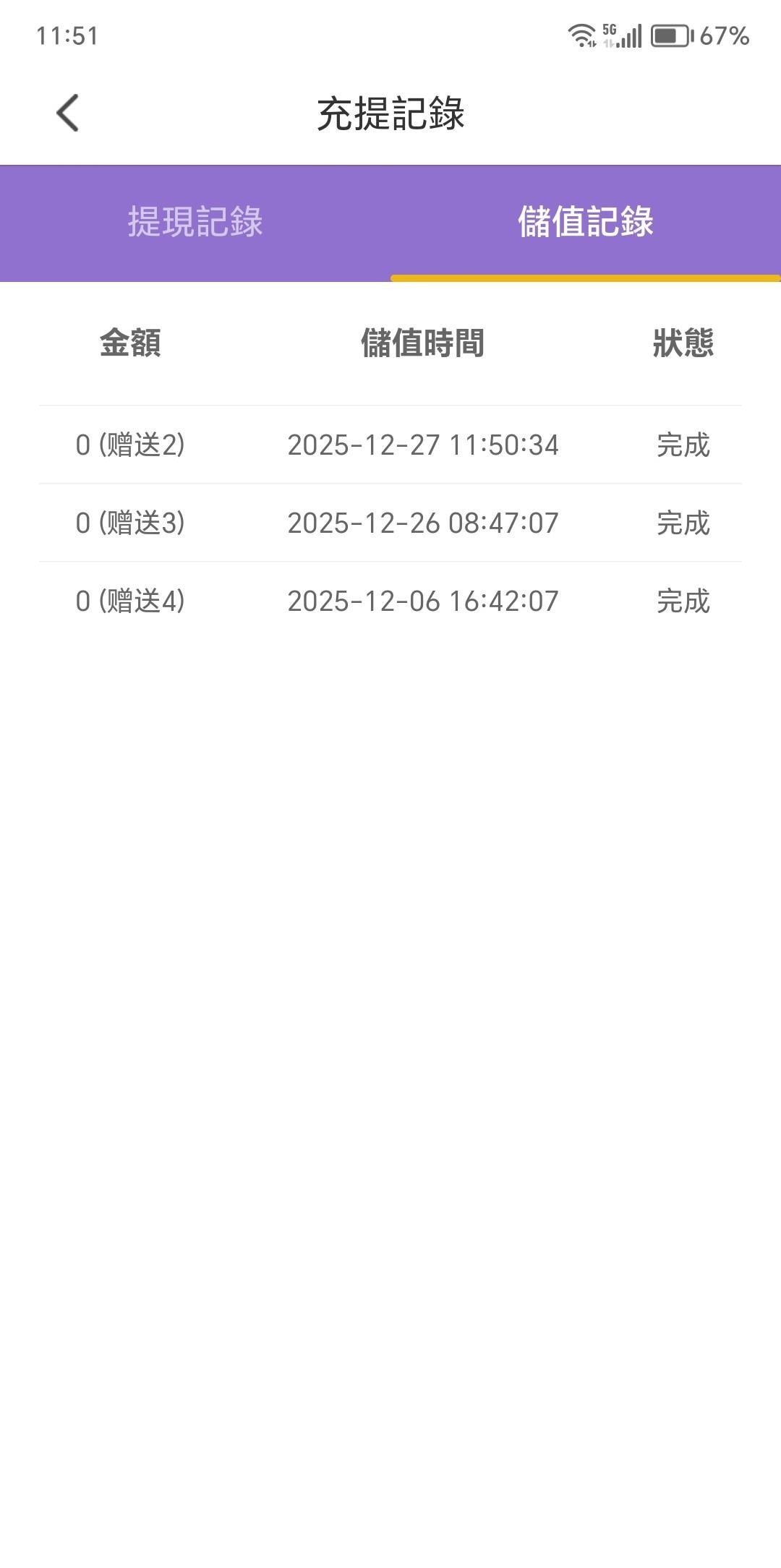781x1568 pixels.
Task: Switch to the 提現記錄 tab
Action: click(195, 222)
